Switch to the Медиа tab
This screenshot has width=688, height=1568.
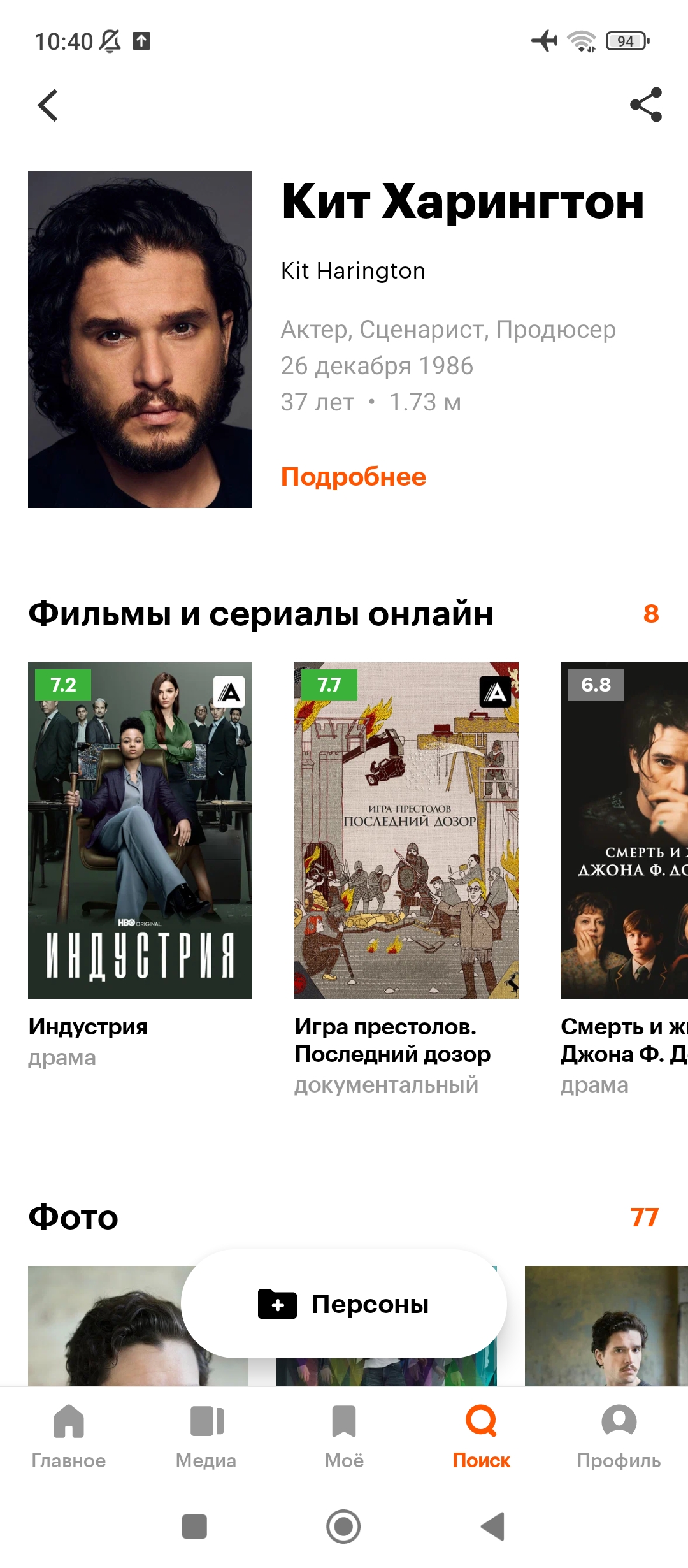tap(206, 1438)
